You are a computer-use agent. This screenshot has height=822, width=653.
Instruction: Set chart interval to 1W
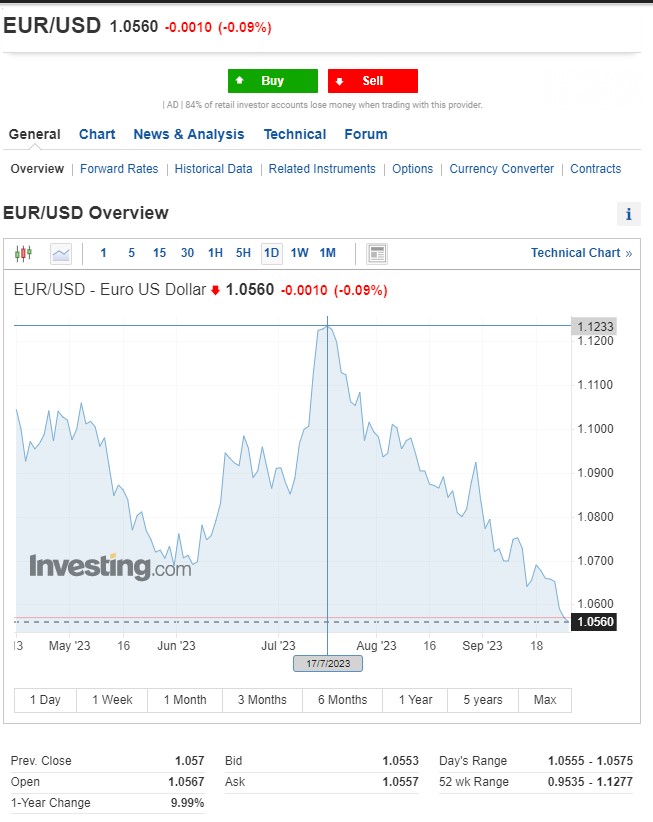tap(299, 253)
